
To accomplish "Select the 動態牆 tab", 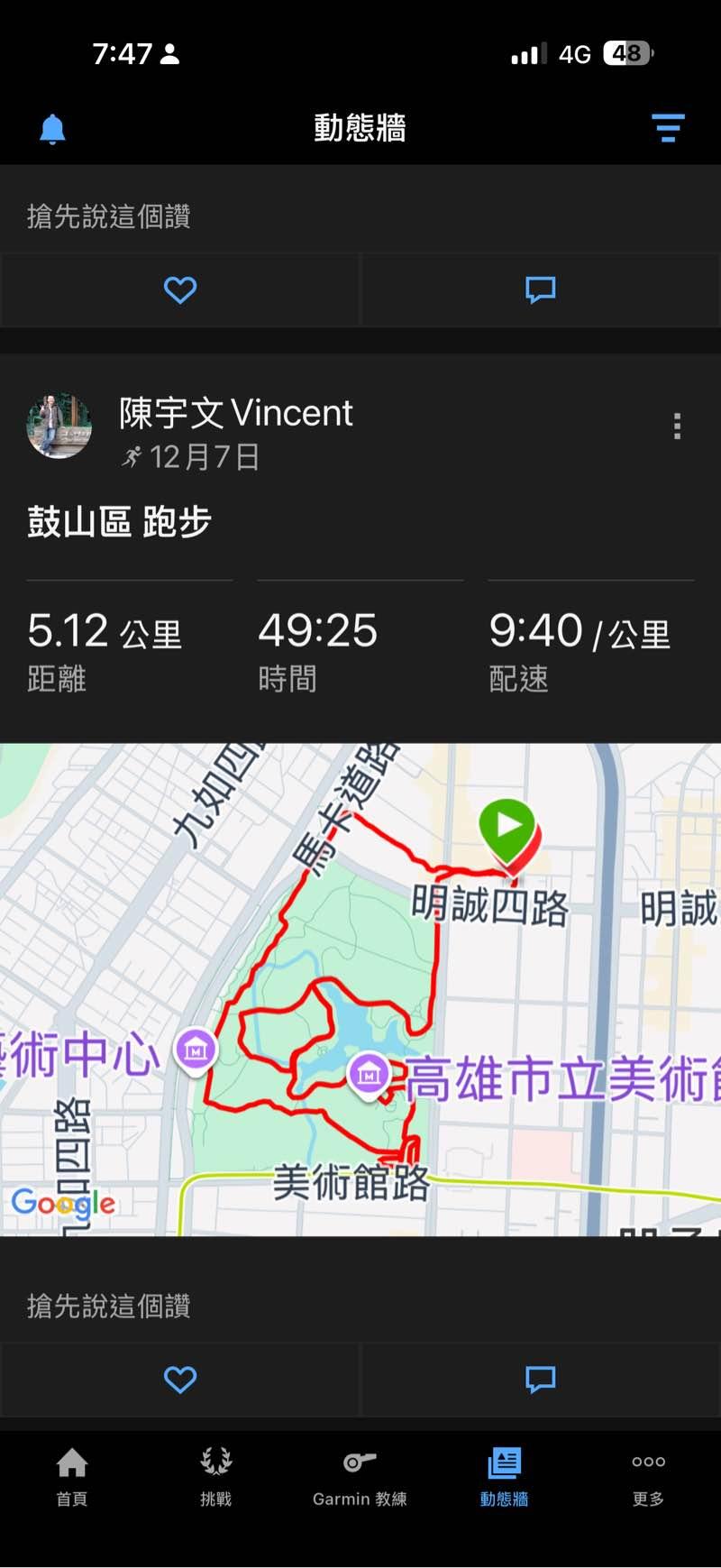I will pos(504,1475).
